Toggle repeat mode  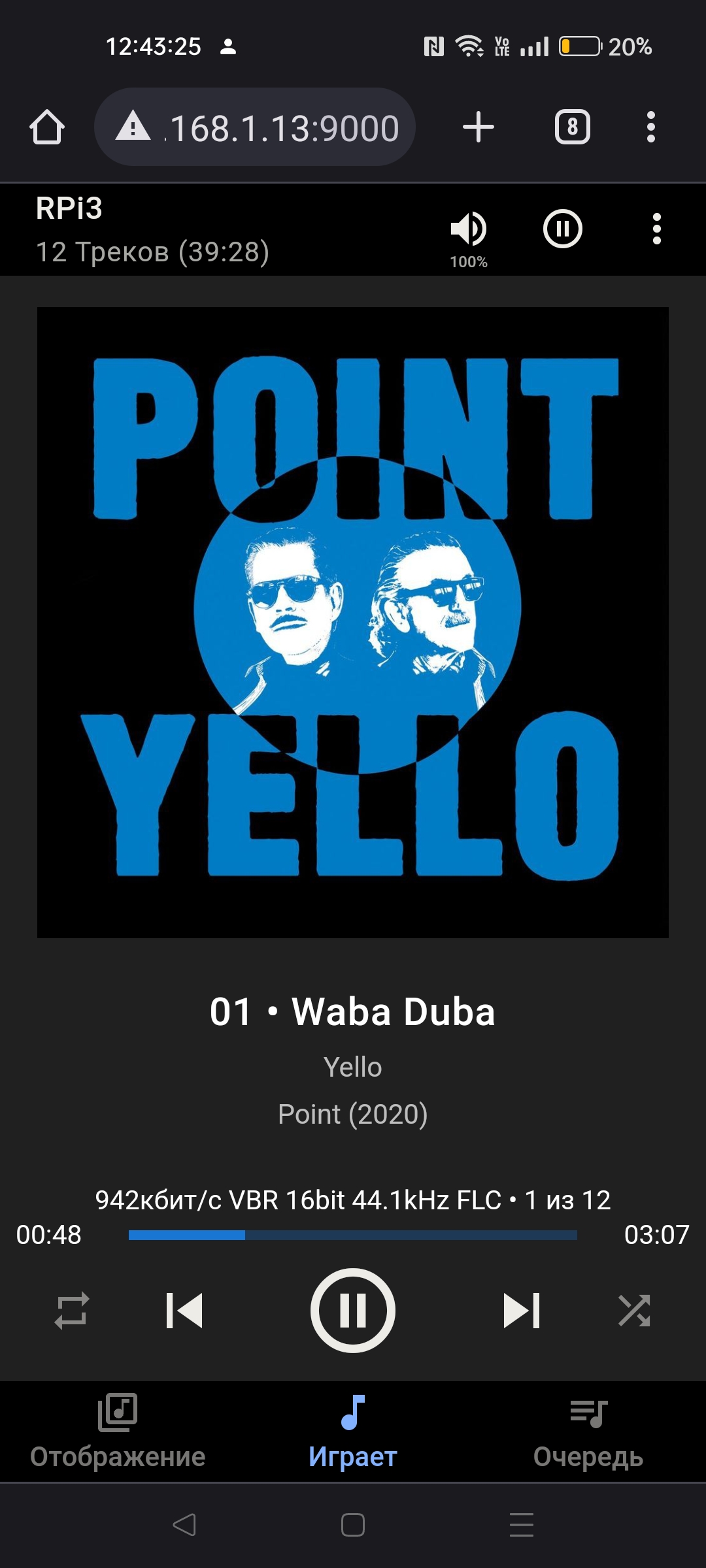[x=72, y=1311]
